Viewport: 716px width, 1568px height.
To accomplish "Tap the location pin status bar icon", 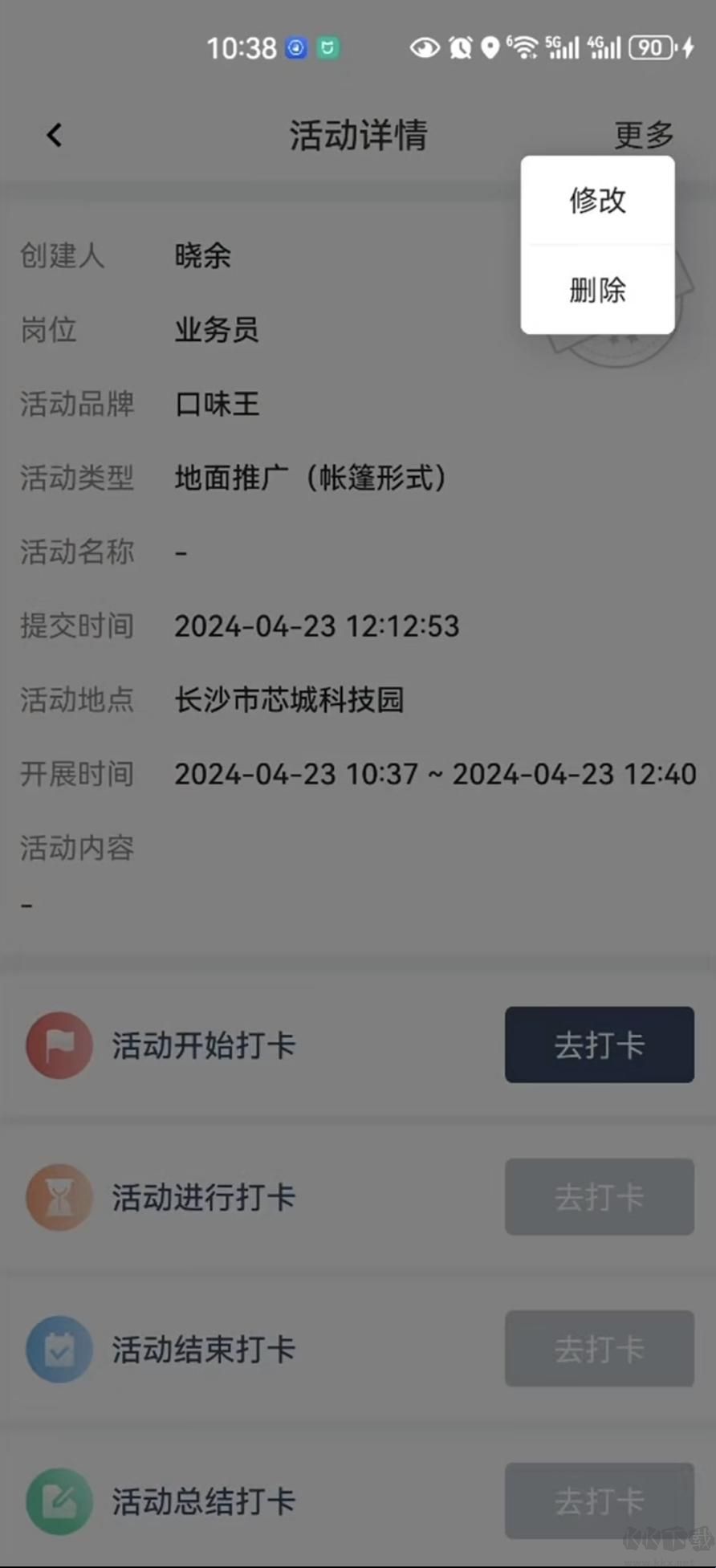I will pyautogui.click(x=490, y=48).
